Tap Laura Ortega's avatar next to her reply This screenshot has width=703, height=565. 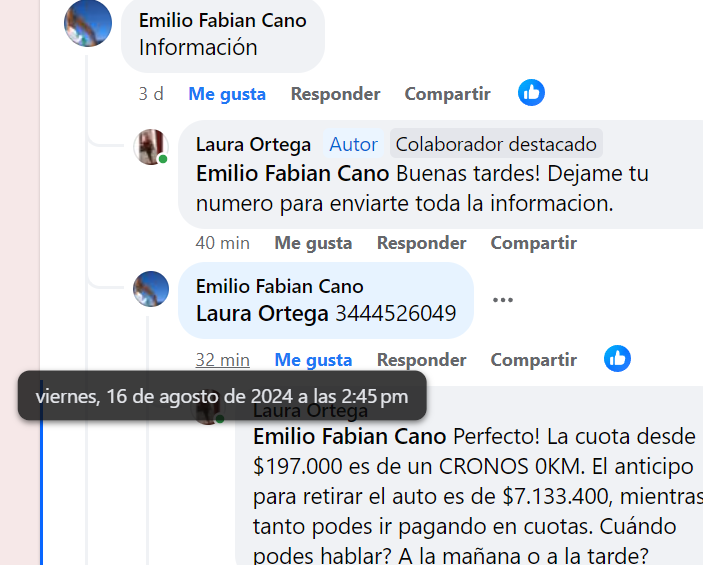tap(151, 147)
